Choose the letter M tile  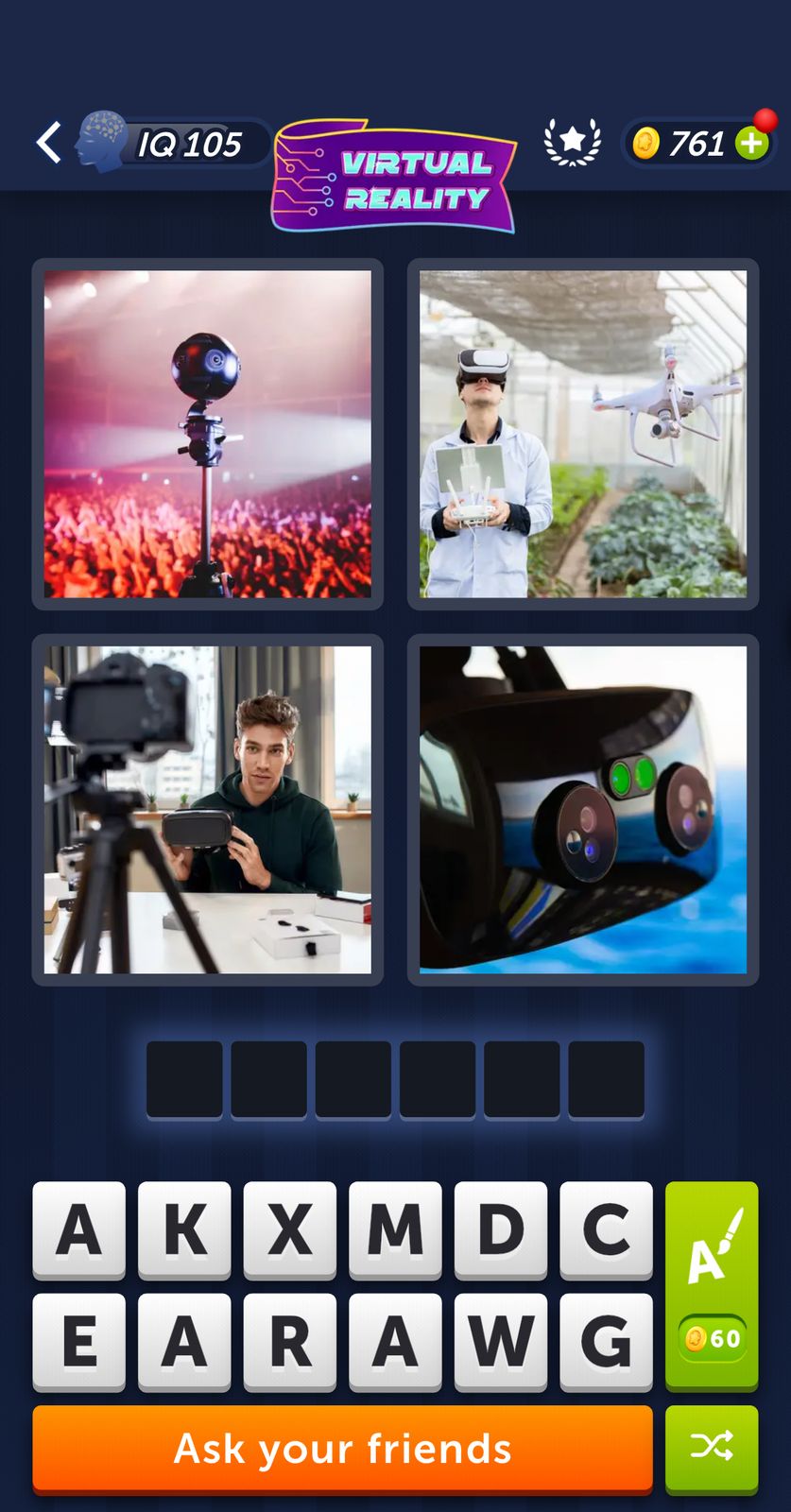coord(395,1229)
